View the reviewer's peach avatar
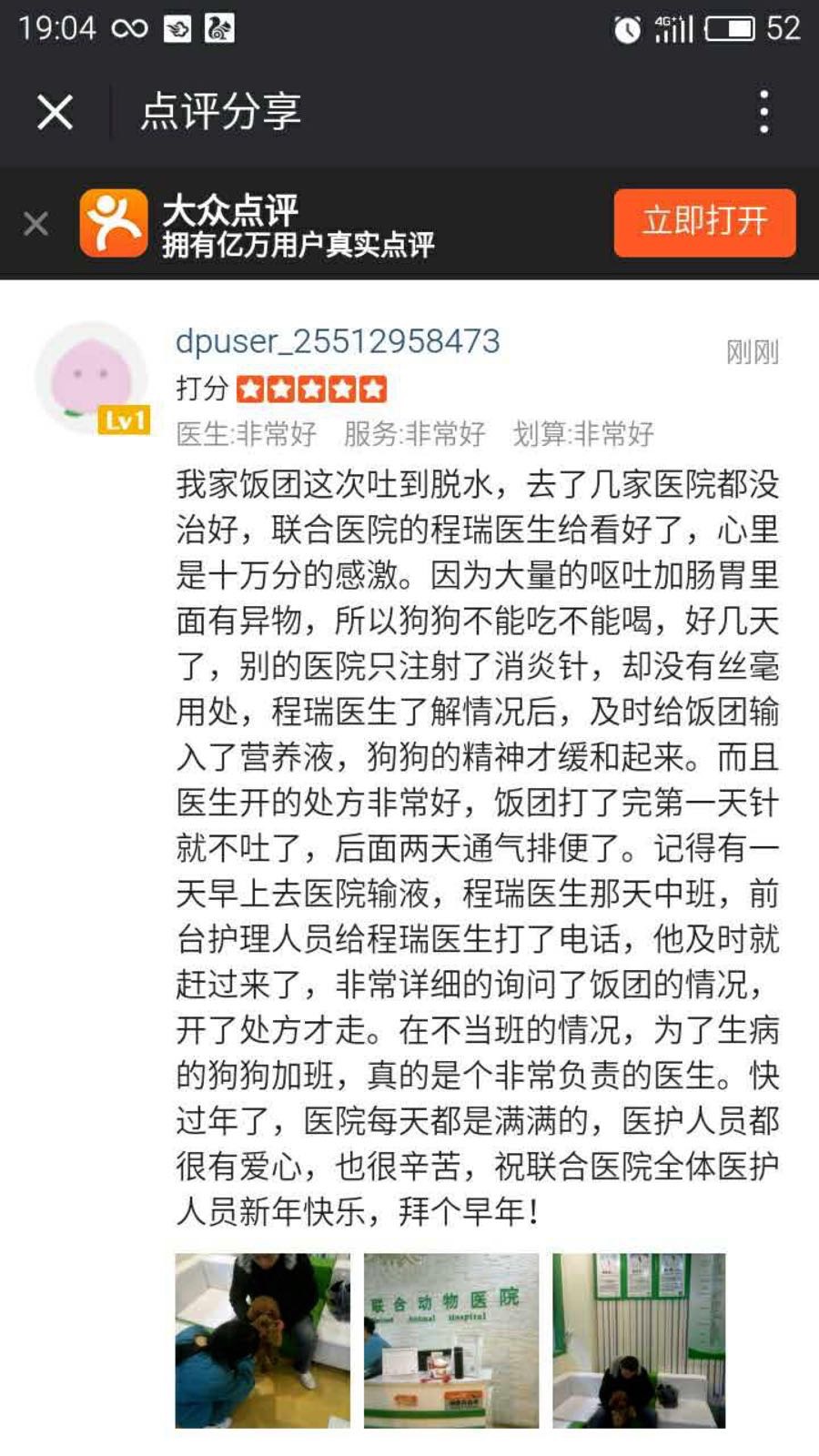The width and height of the screenshot is (819, 1456). 89,376
